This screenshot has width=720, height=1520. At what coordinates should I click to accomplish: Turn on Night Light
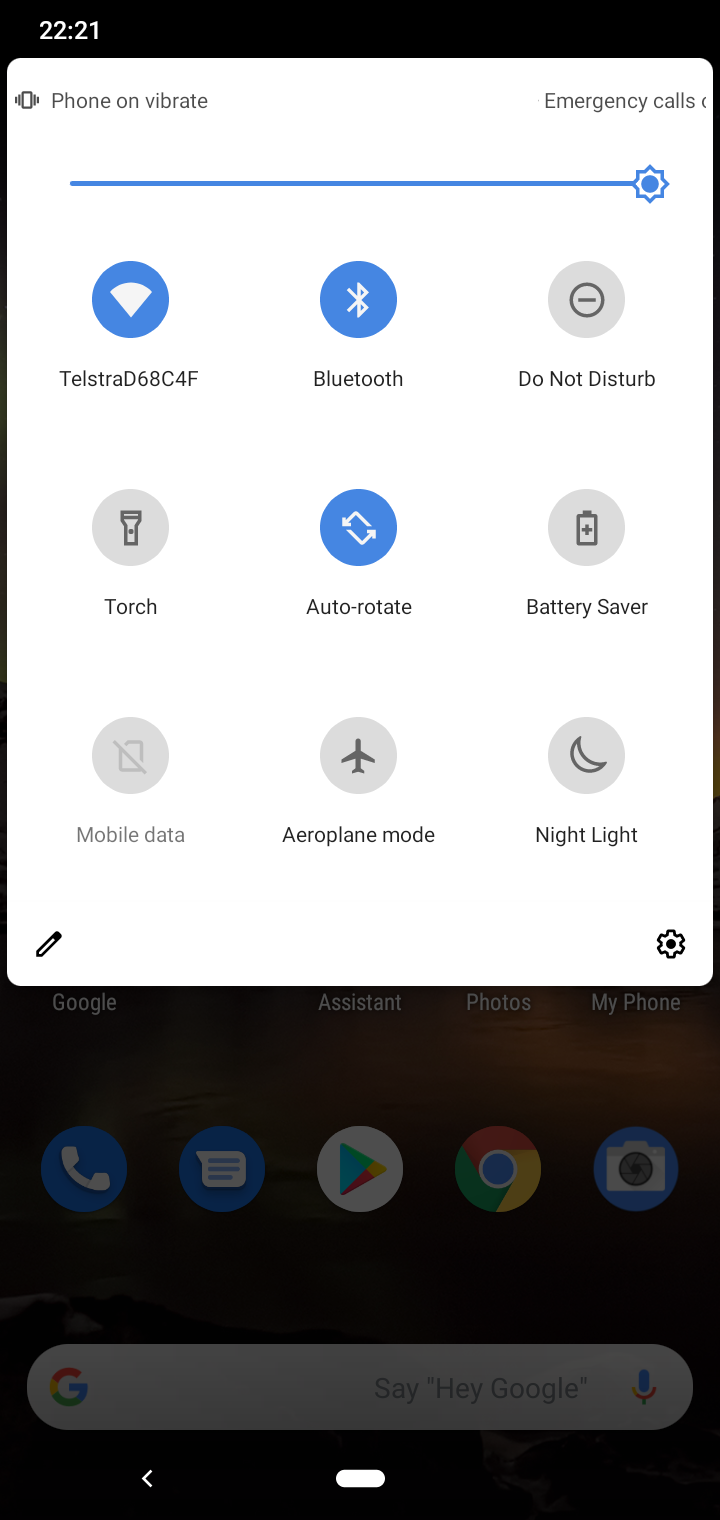[x=586, y=755]
